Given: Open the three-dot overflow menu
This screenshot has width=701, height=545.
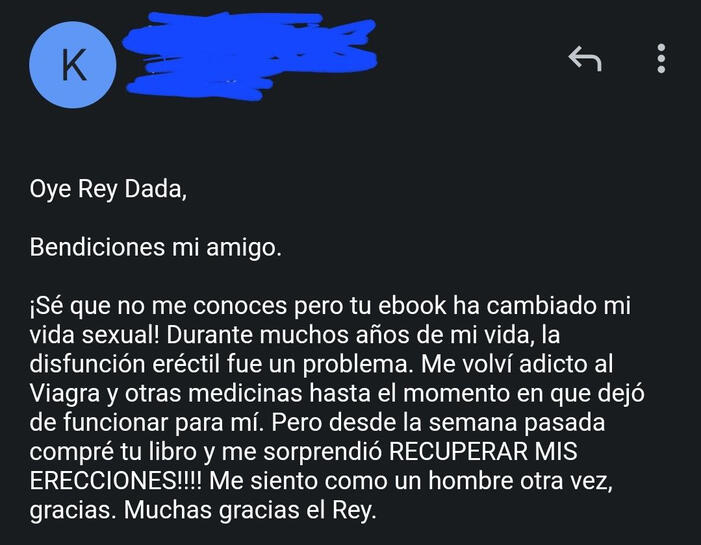Looking at the screenshot, I should click(661, 59).
